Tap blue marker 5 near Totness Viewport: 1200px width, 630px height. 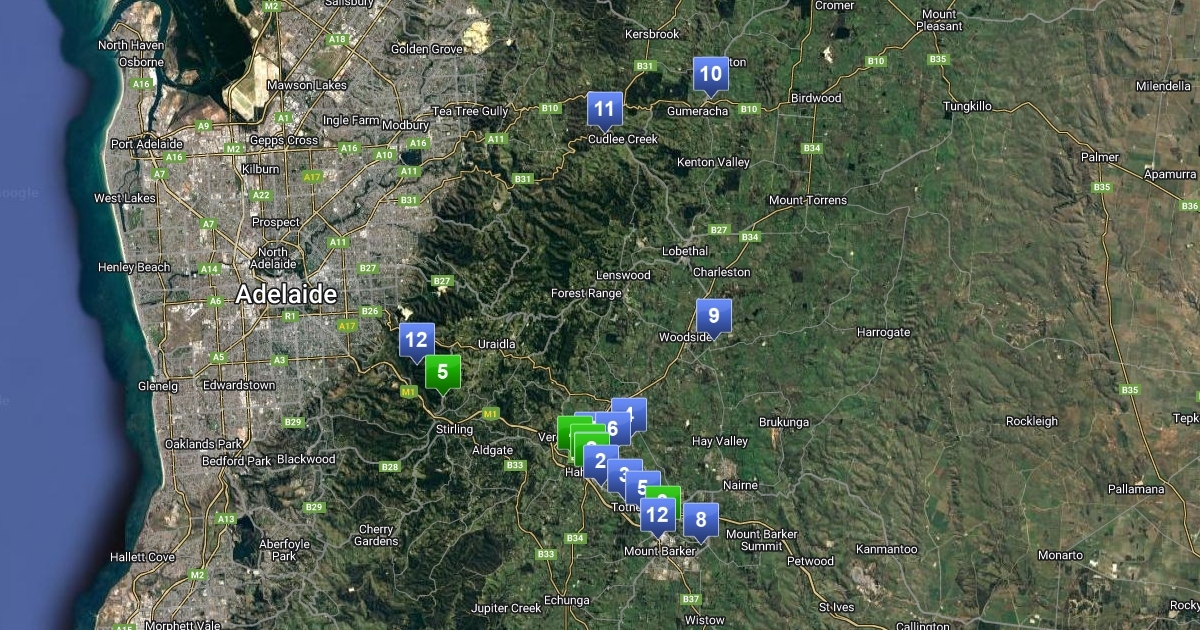point(641,486)
